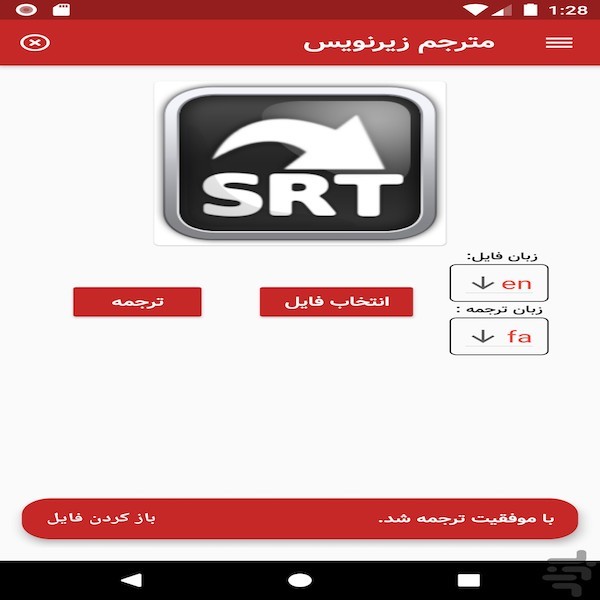Tap باز کردن فایل in the snackbar
The height and width of the screenshot is (600, 600).
pyautogui.click(x=101, y=519)
